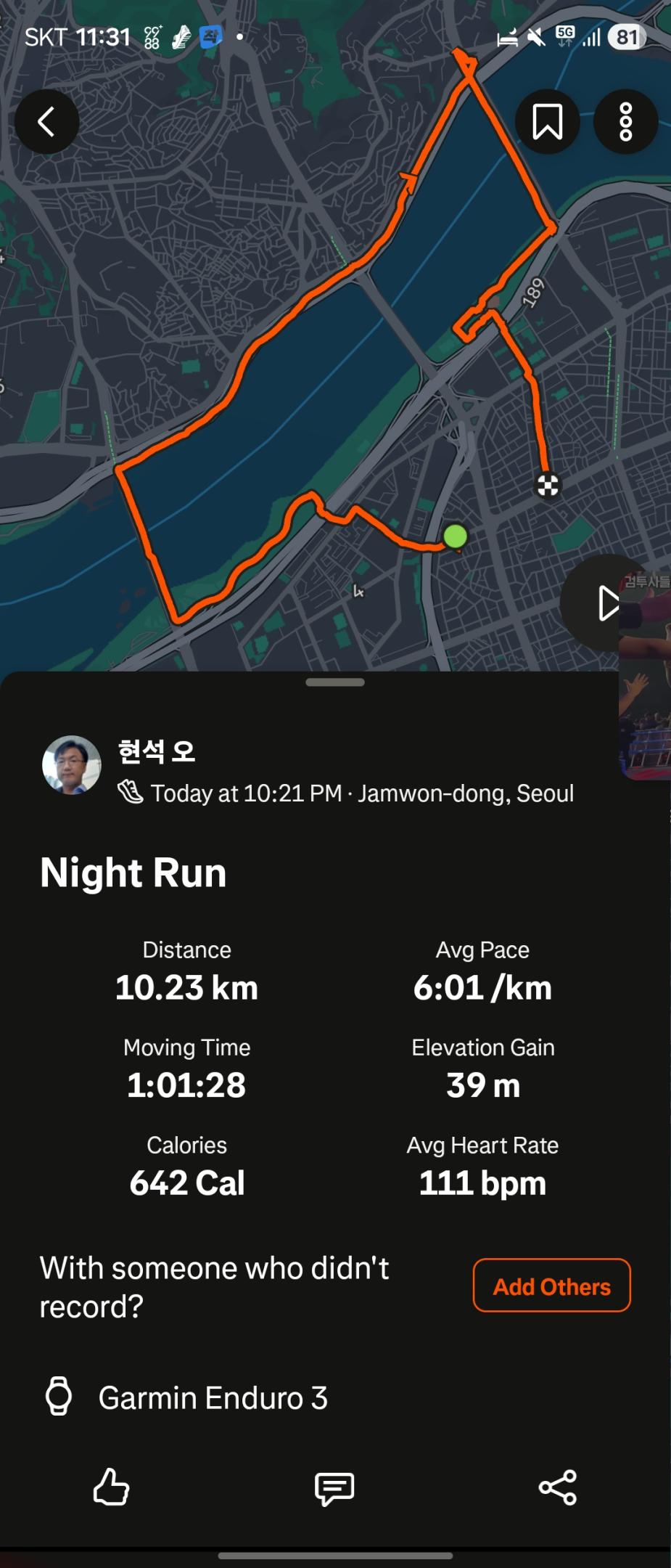This screenshot has height=1568, width=671.
Task: Open the athlete's profile photo
Action: coord(72,765)
